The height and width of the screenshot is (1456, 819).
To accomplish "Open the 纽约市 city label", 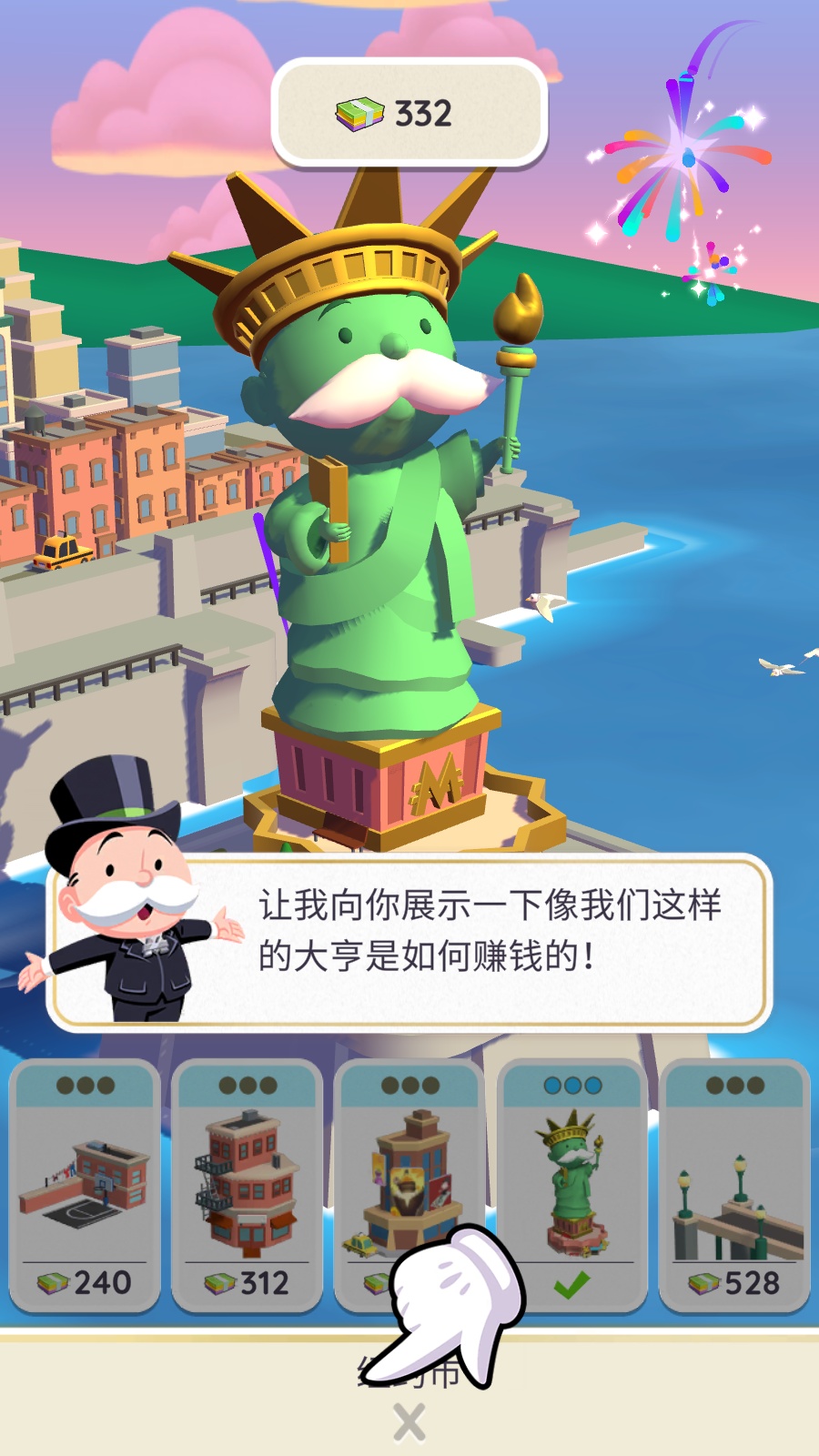I will click(409, 1376).
